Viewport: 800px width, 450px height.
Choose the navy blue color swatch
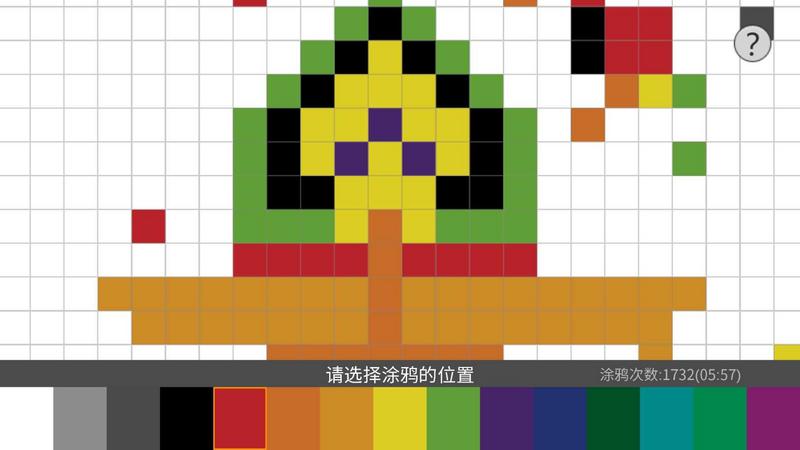(560, 418)
